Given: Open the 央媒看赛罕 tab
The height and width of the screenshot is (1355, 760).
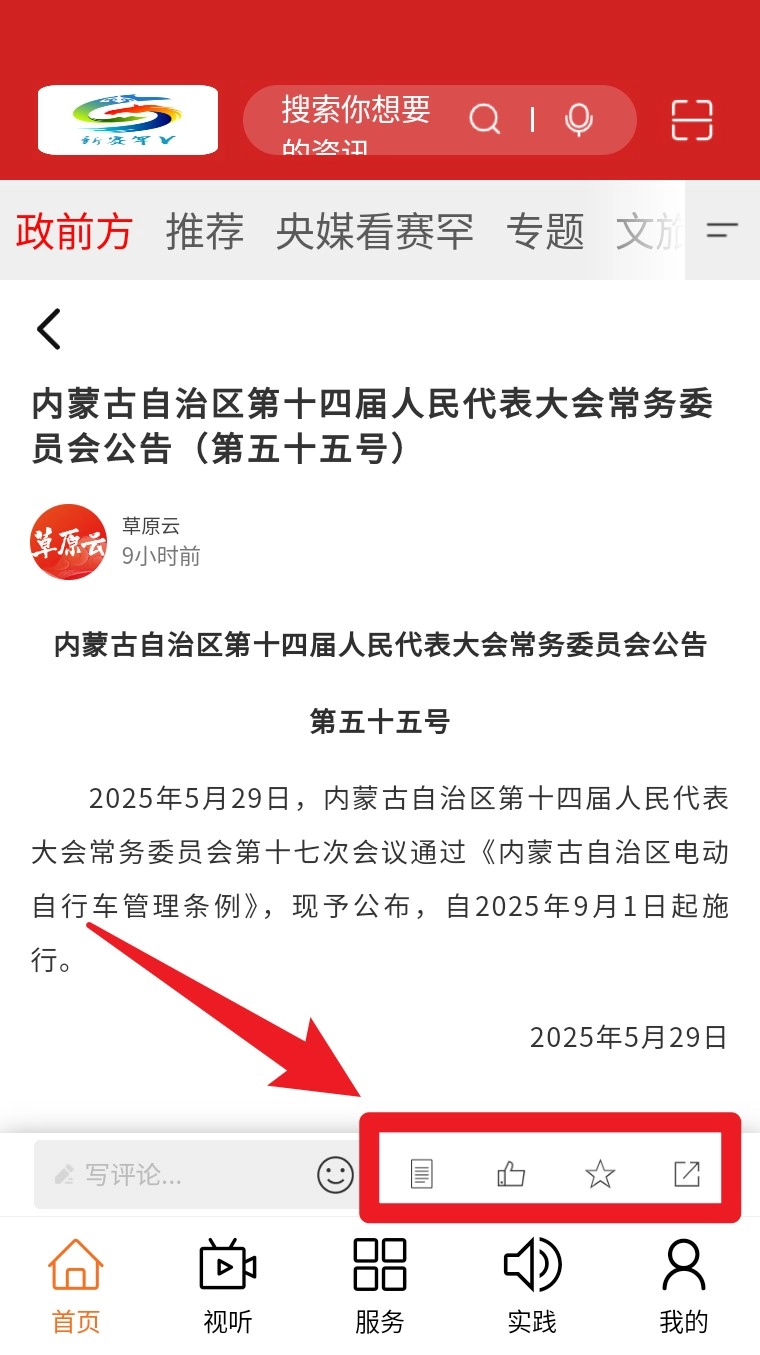Looking at the screenshot, I should [374, 232].
